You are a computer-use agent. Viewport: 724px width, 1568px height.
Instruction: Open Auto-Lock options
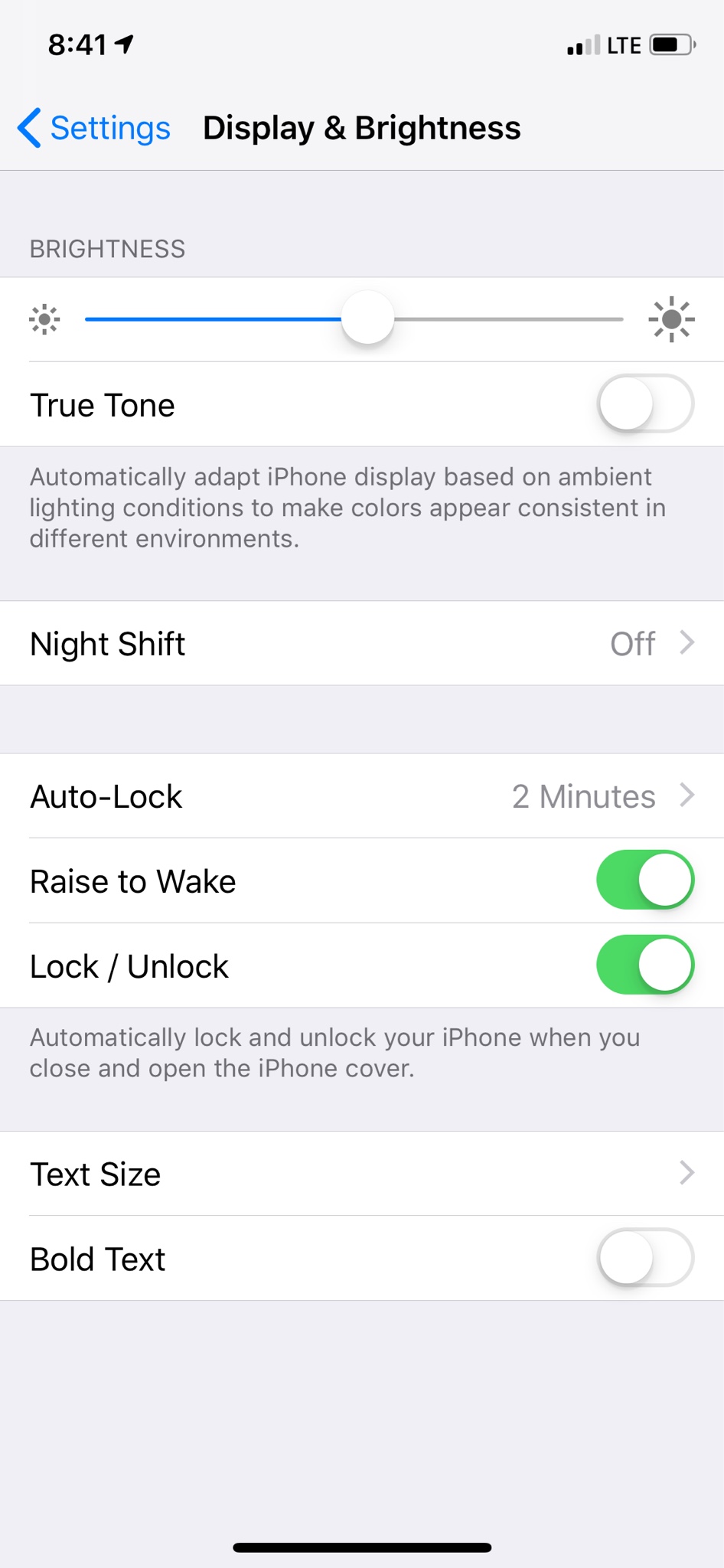pos(361,796)
